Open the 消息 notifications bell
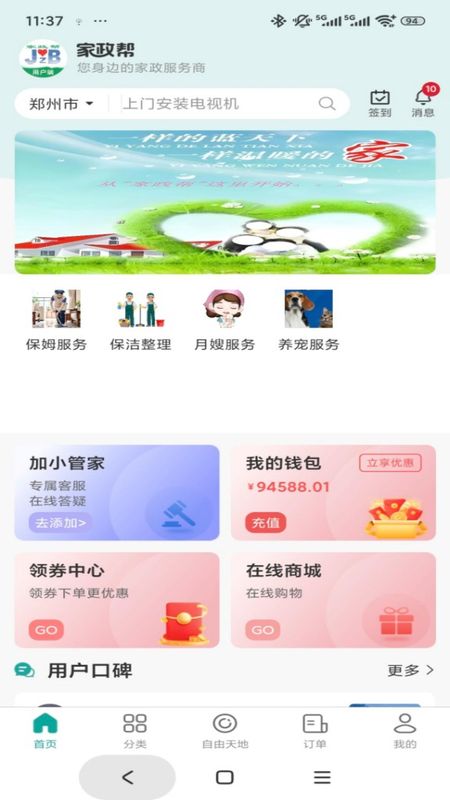 click(x=423, y=102)
